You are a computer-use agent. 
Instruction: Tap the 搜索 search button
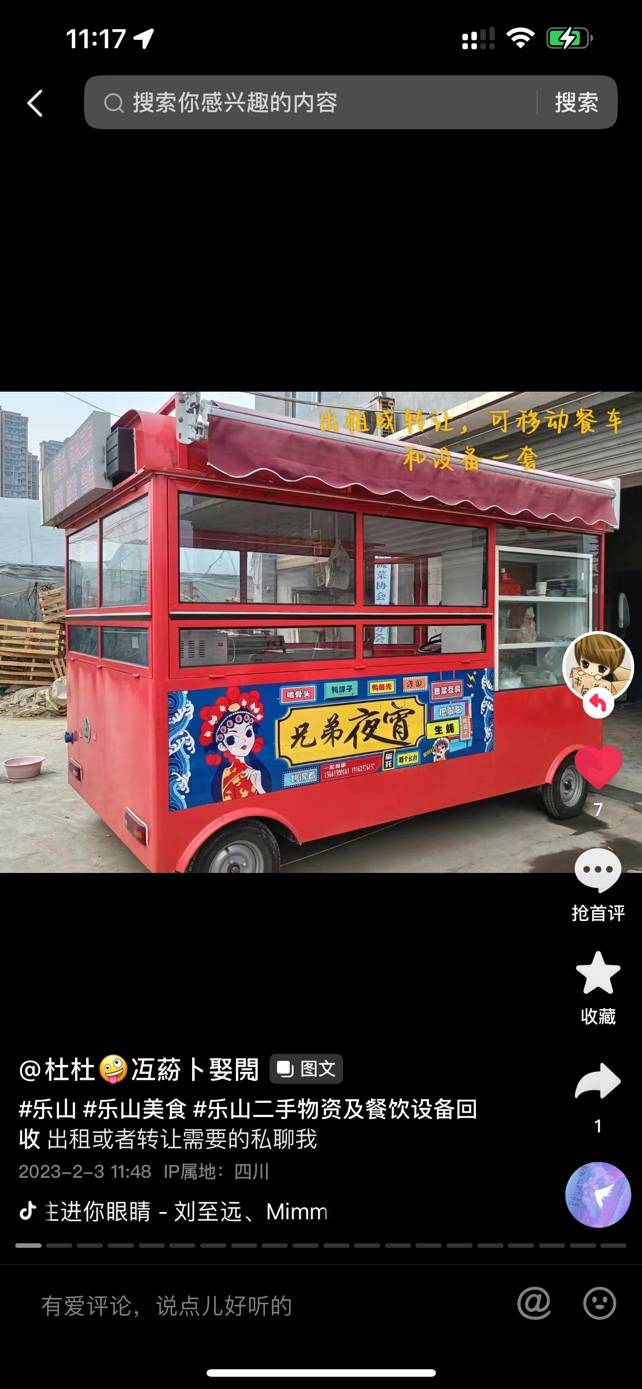[x=576, y=103]
